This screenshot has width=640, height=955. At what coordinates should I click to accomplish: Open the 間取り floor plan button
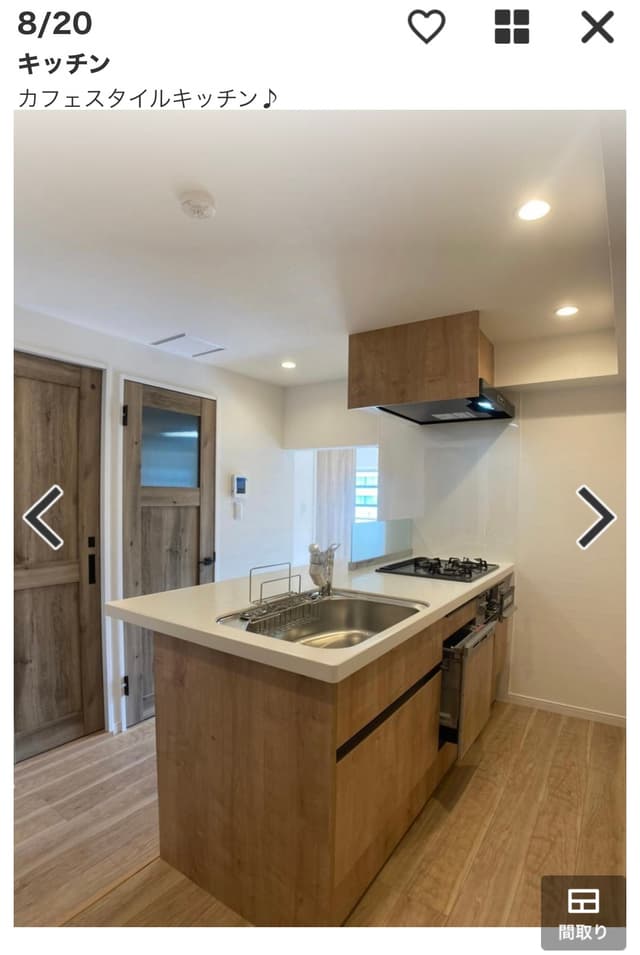click(x=583, y=912)
